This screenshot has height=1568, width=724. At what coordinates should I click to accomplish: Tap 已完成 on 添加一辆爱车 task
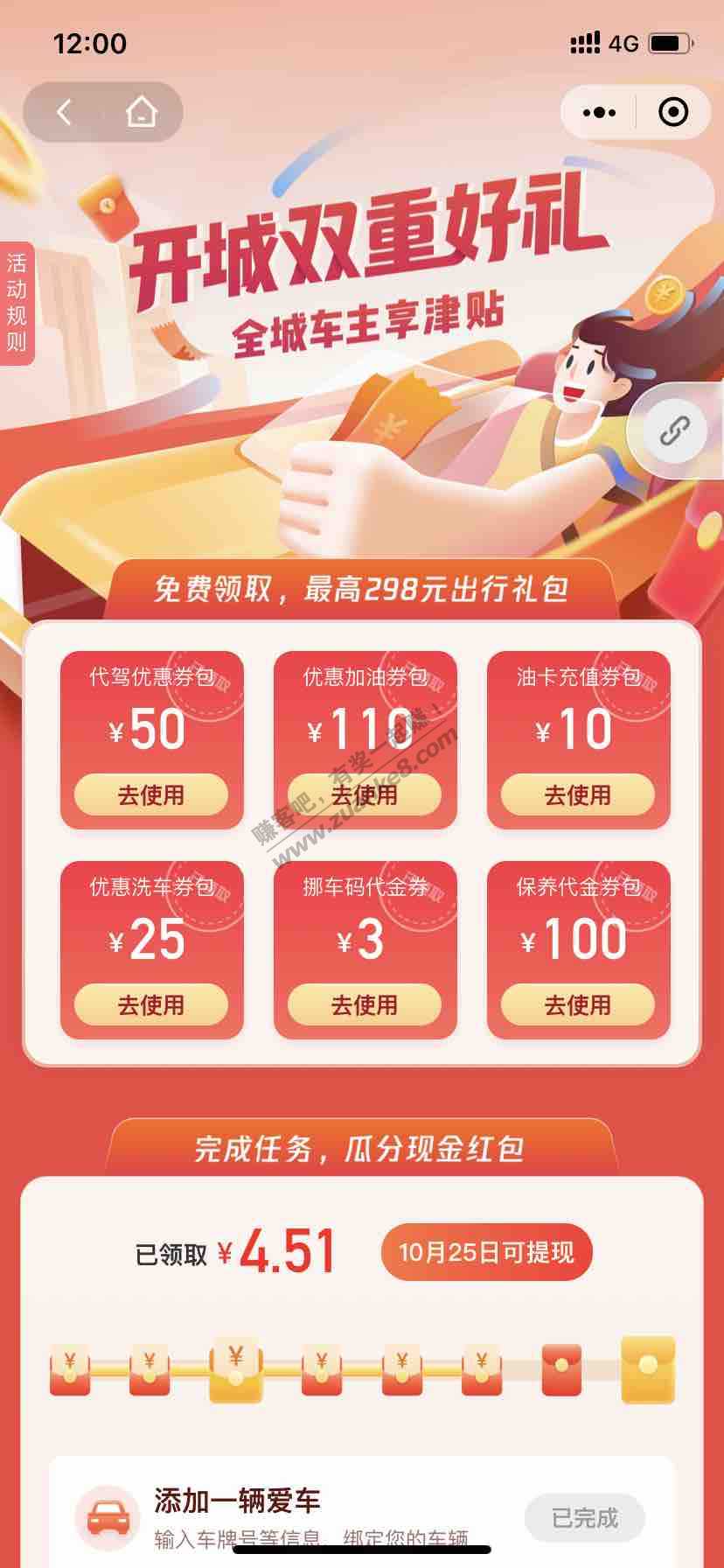(x=584, y=1518)
